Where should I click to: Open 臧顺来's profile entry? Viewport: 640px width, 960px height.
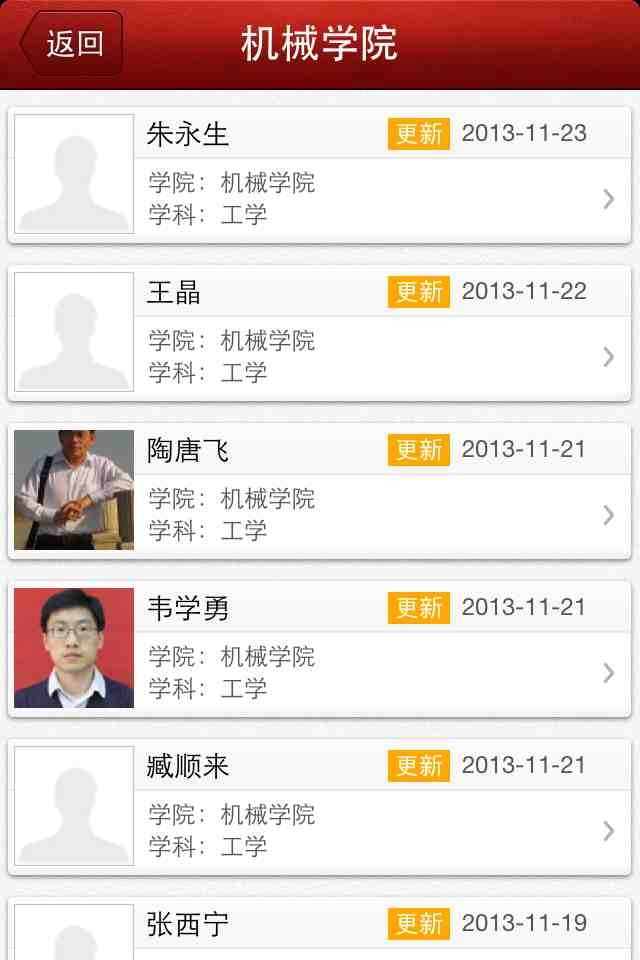[x=320, y=806]
